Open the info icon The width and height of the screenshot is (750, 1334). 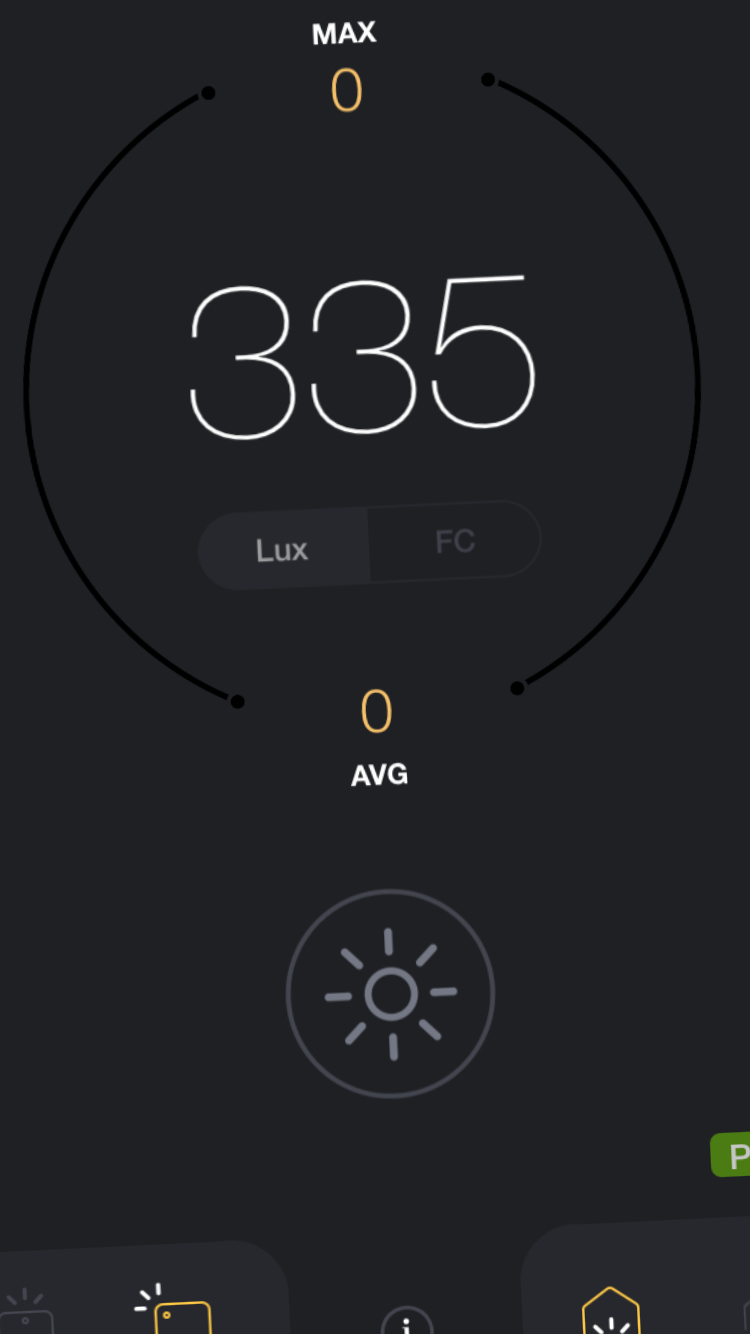click(x=407, y=1320)
